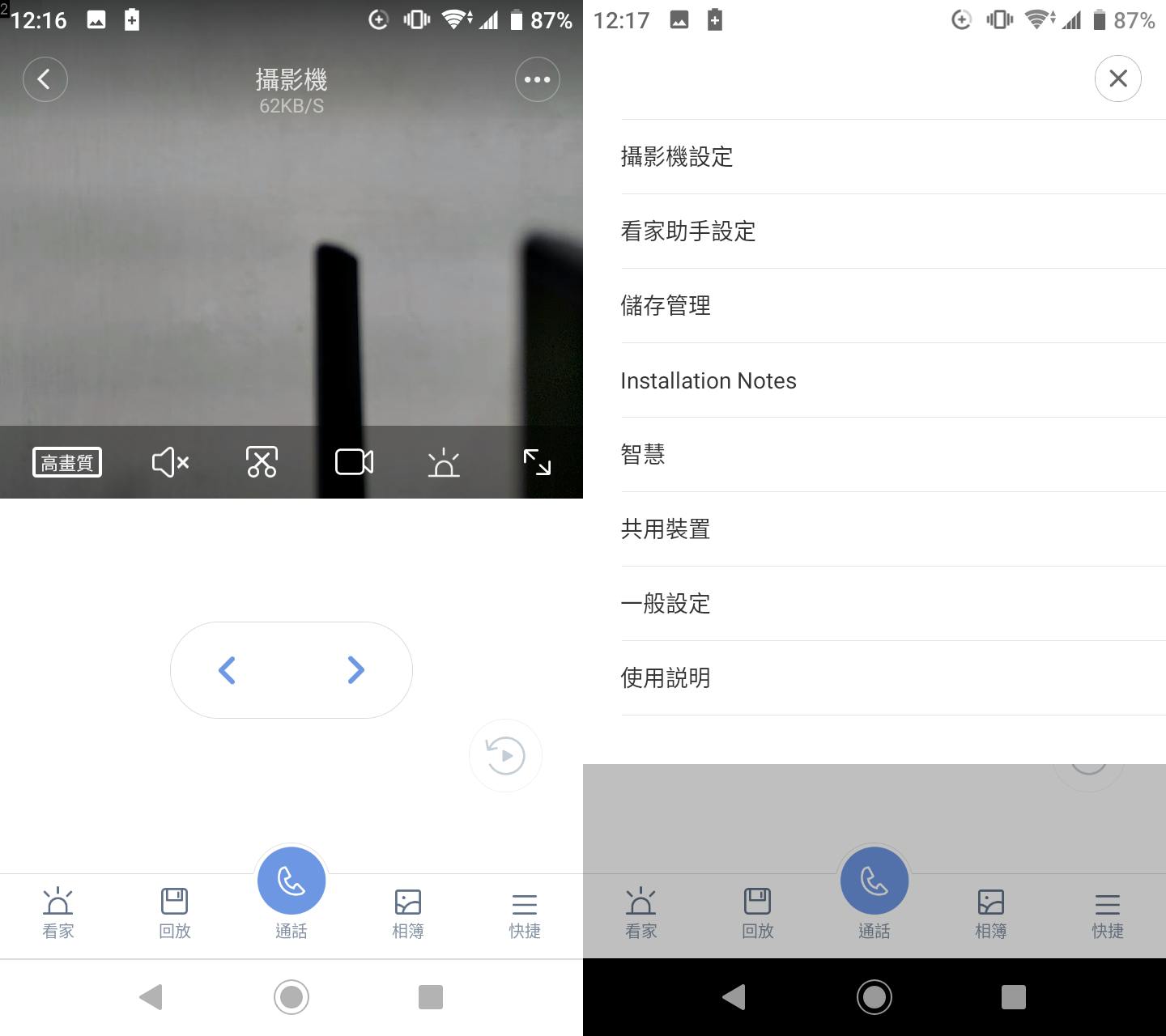This screenshot has height=1036, width=1166.
Task: Unmute the camera's live audio
Action: point(170,463)
